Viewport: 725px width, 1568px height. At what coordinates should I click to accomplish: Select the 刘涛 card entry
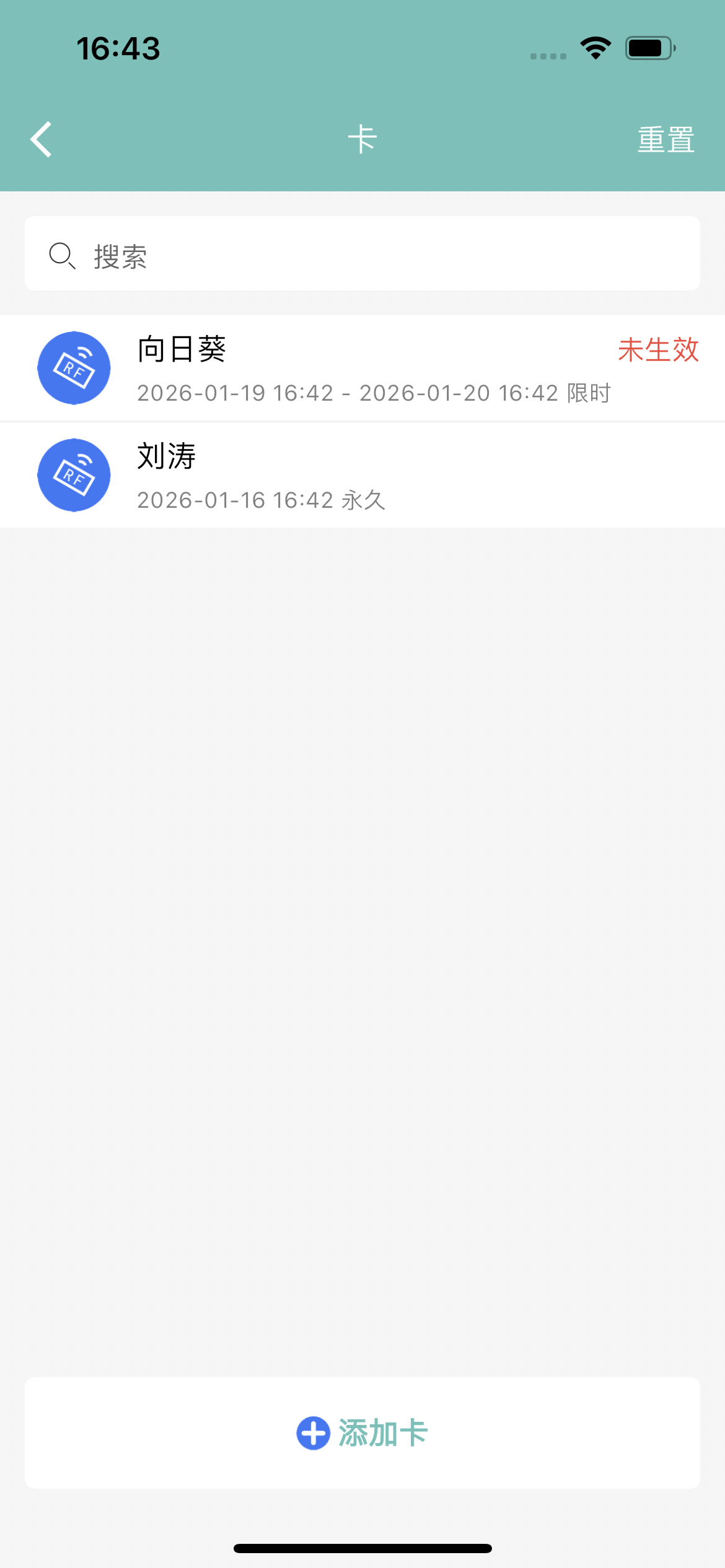(x=362, y=475)
